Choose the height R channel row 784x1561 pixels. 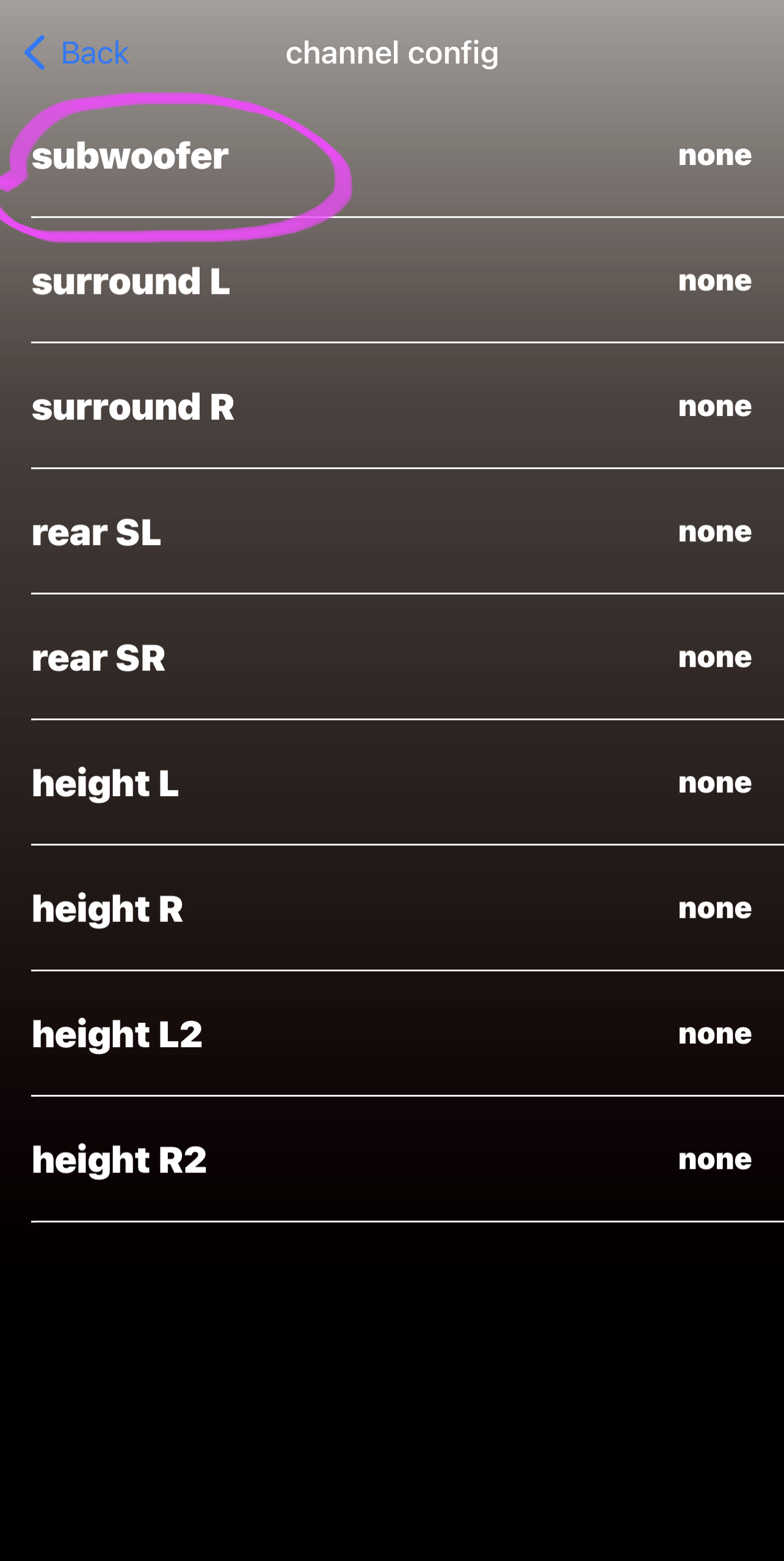(x=391, y=909)
